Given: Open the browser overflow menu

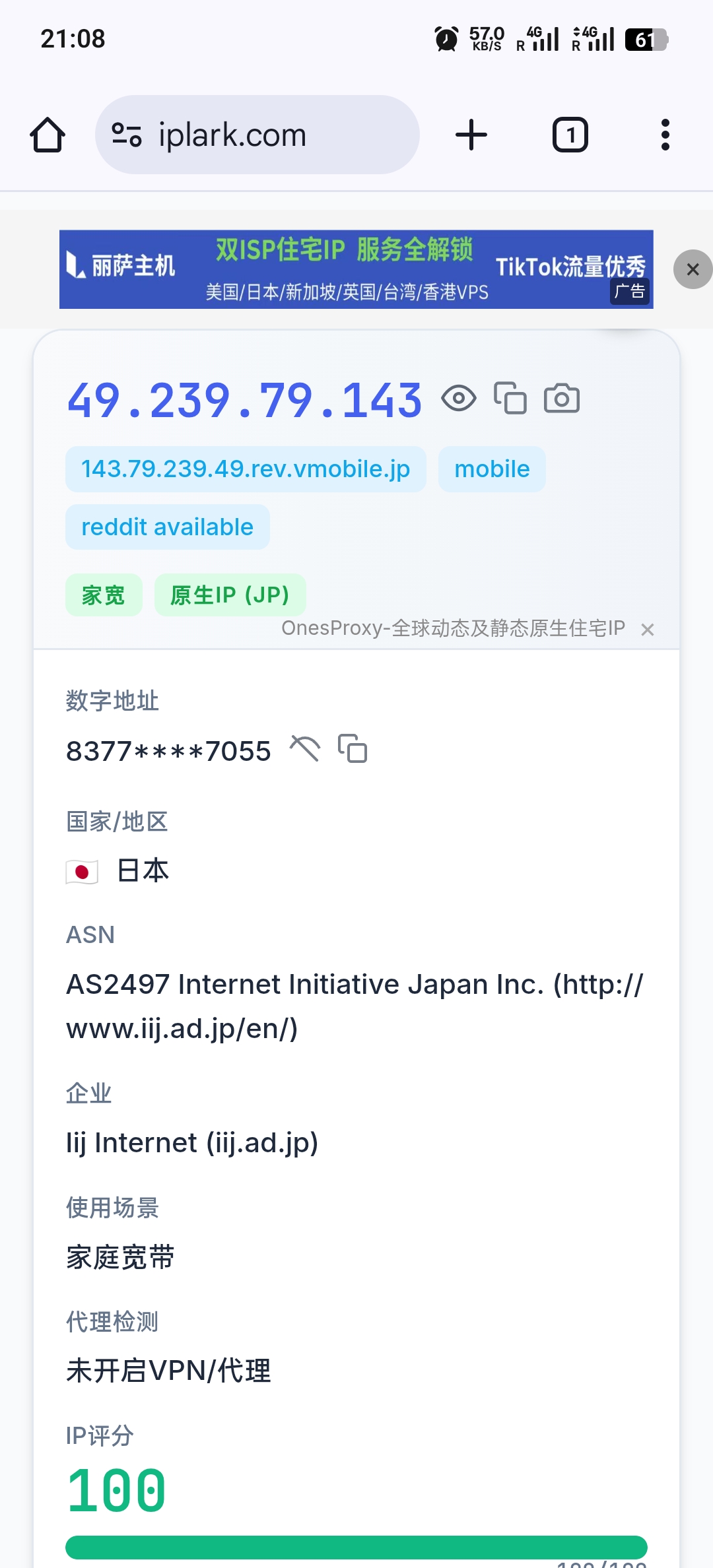Looking at the screenshot, I should [665, 135].
